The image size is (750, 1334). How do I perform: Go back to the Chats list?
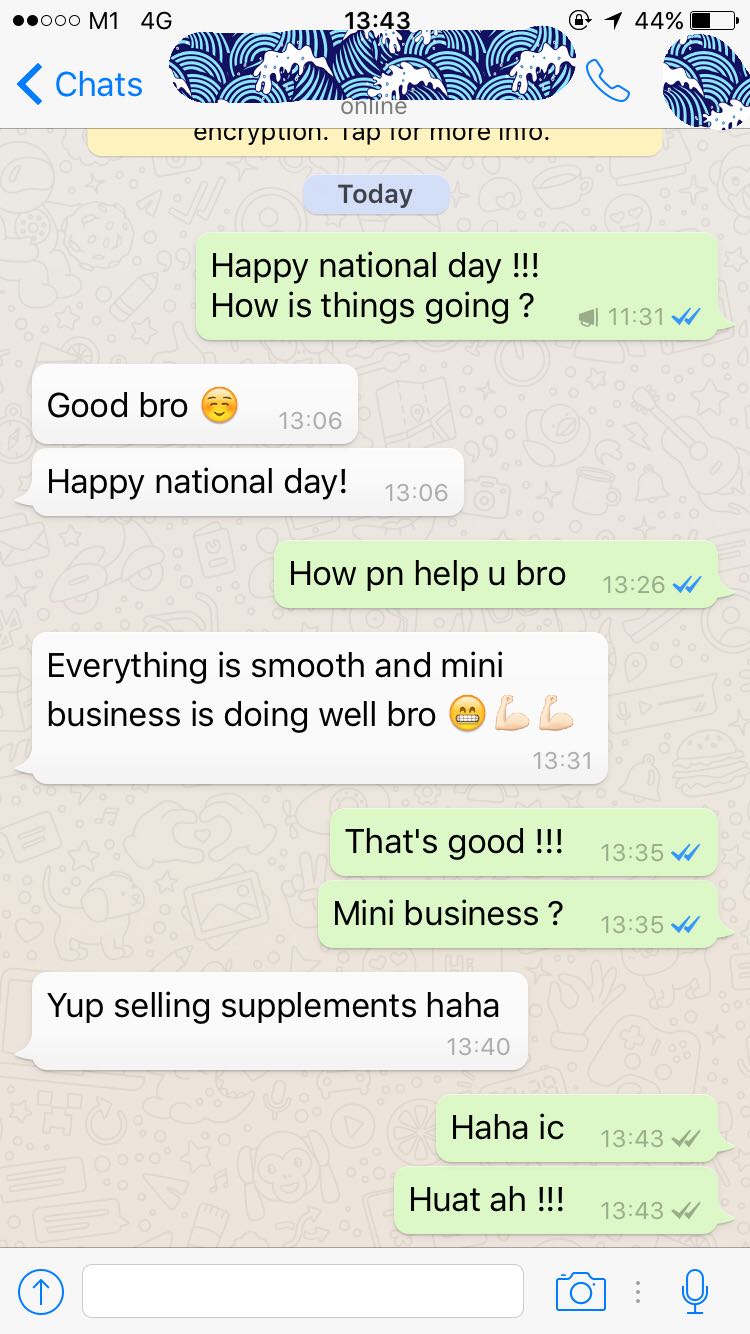tap(80, 85)
